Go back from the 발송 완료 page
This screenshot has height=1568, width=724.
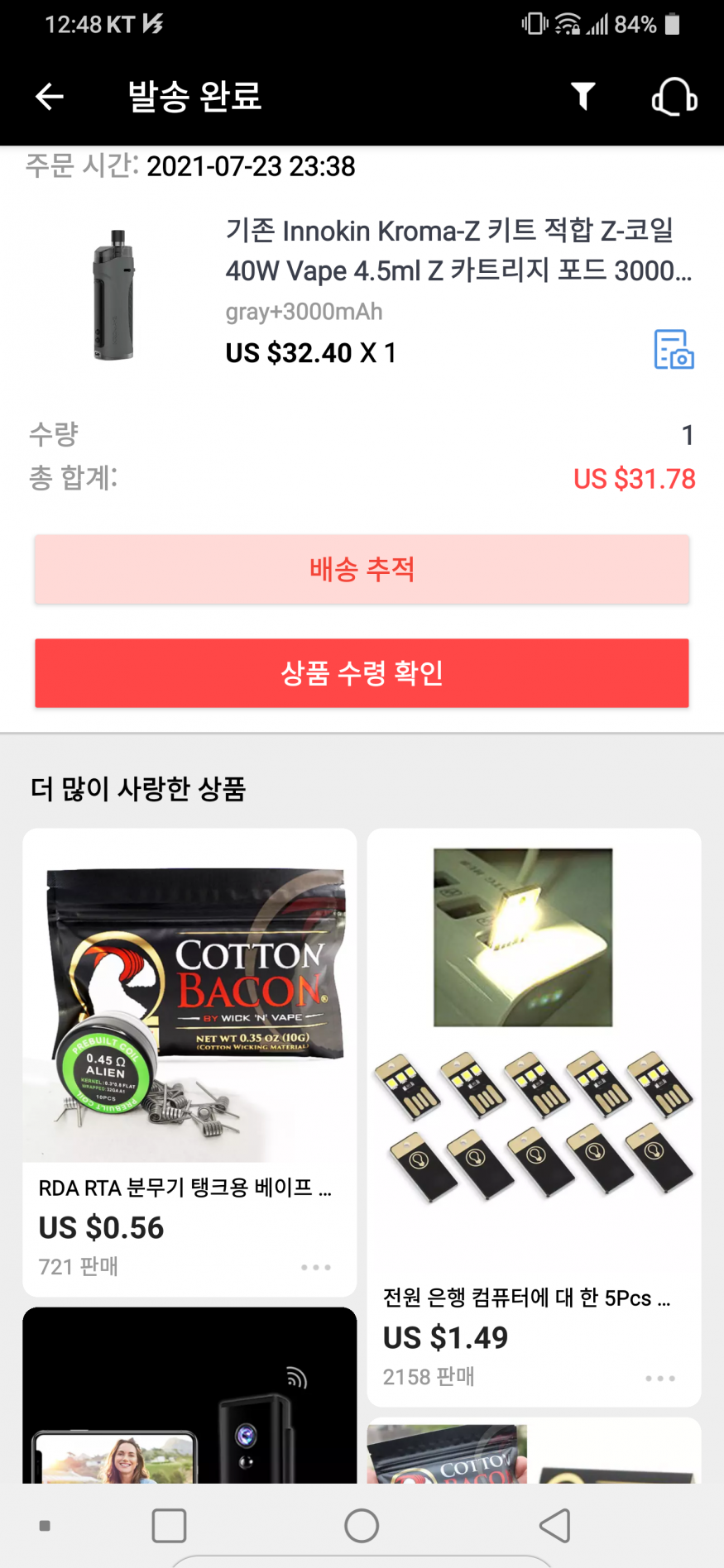point(50,97)
